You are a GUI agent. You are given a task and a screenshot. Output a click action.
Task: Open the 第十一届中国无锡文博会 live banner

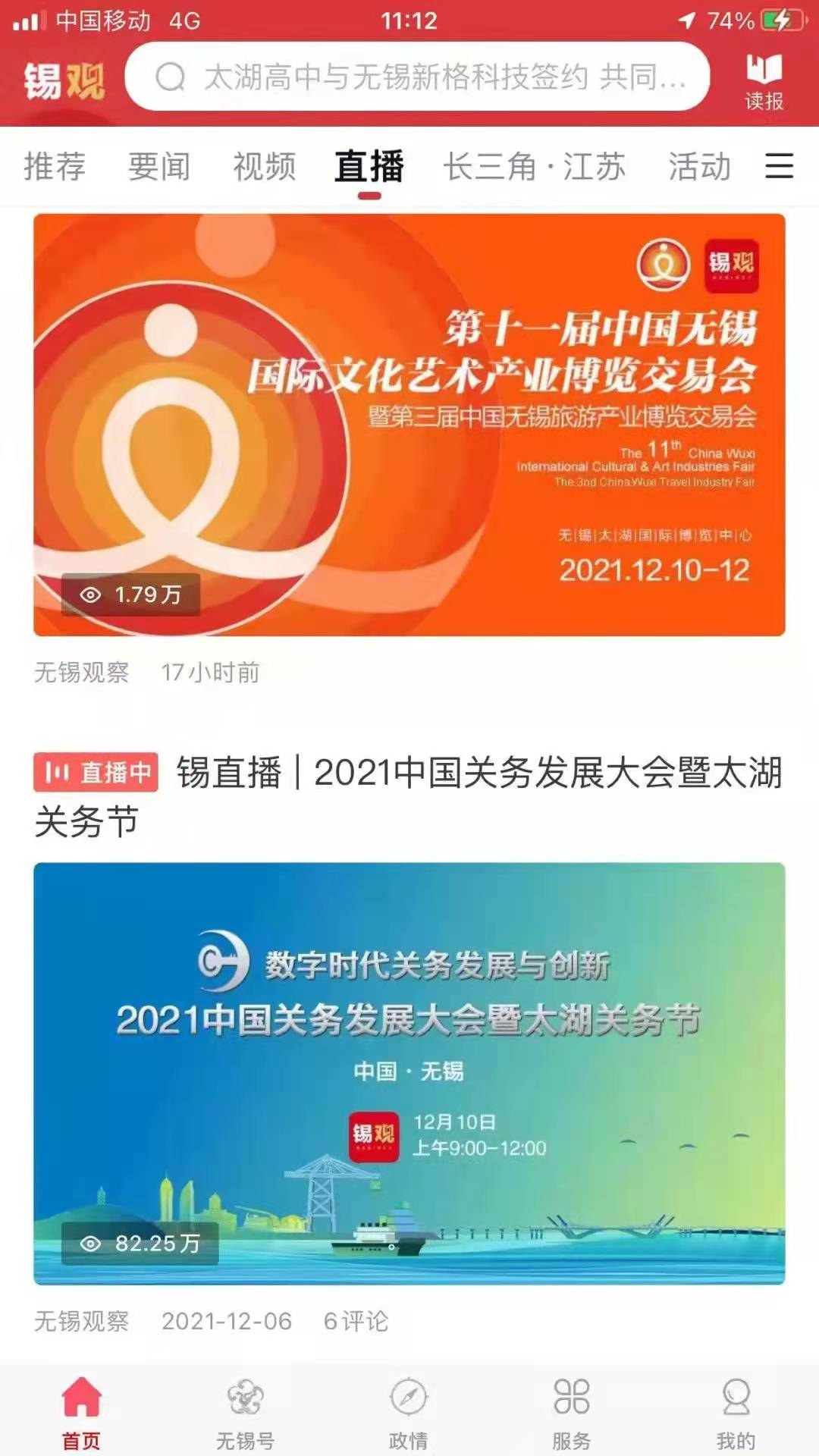[x=409, y=425]
